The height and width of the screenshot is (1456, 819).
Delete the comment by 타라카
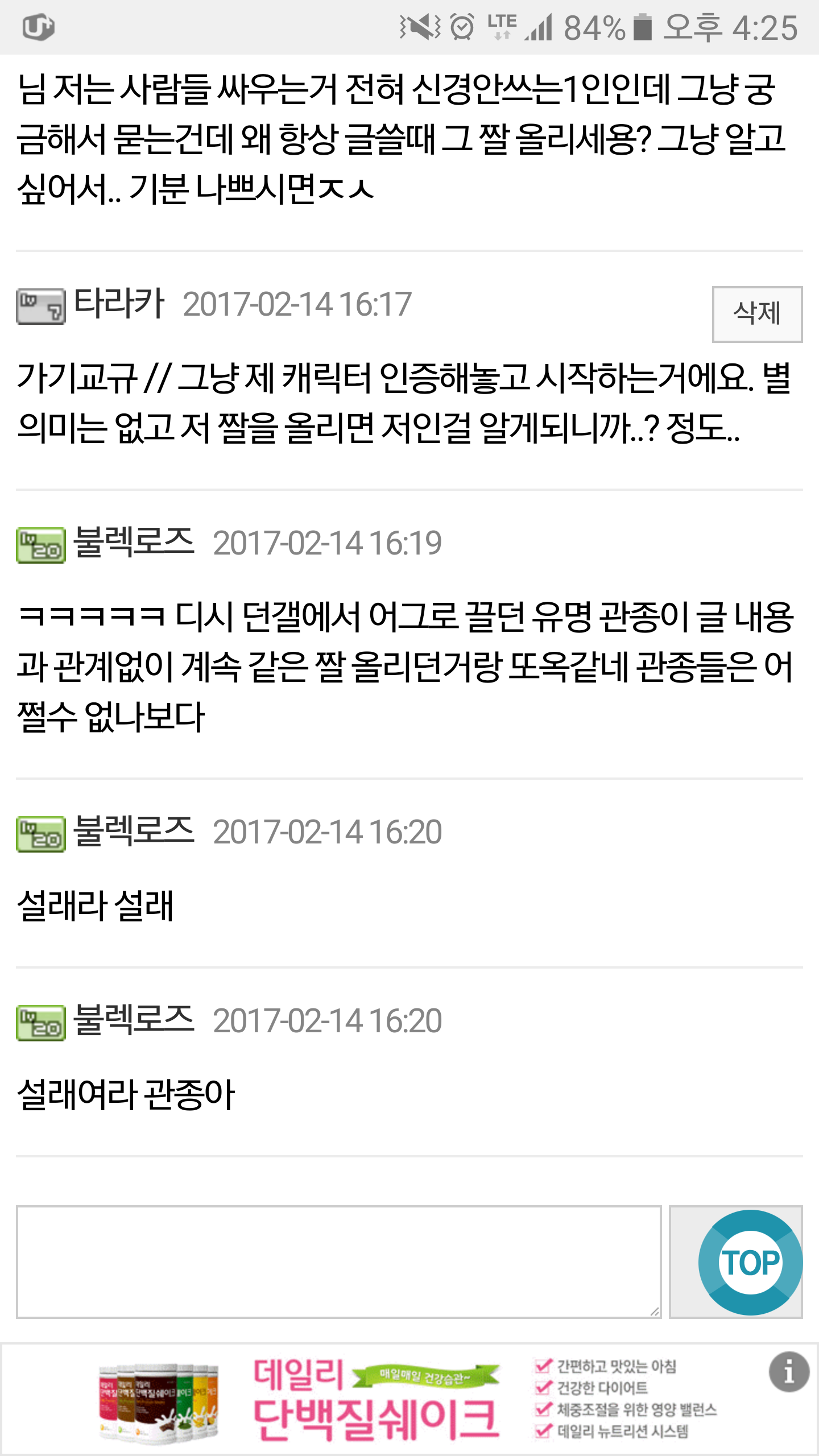757,314
